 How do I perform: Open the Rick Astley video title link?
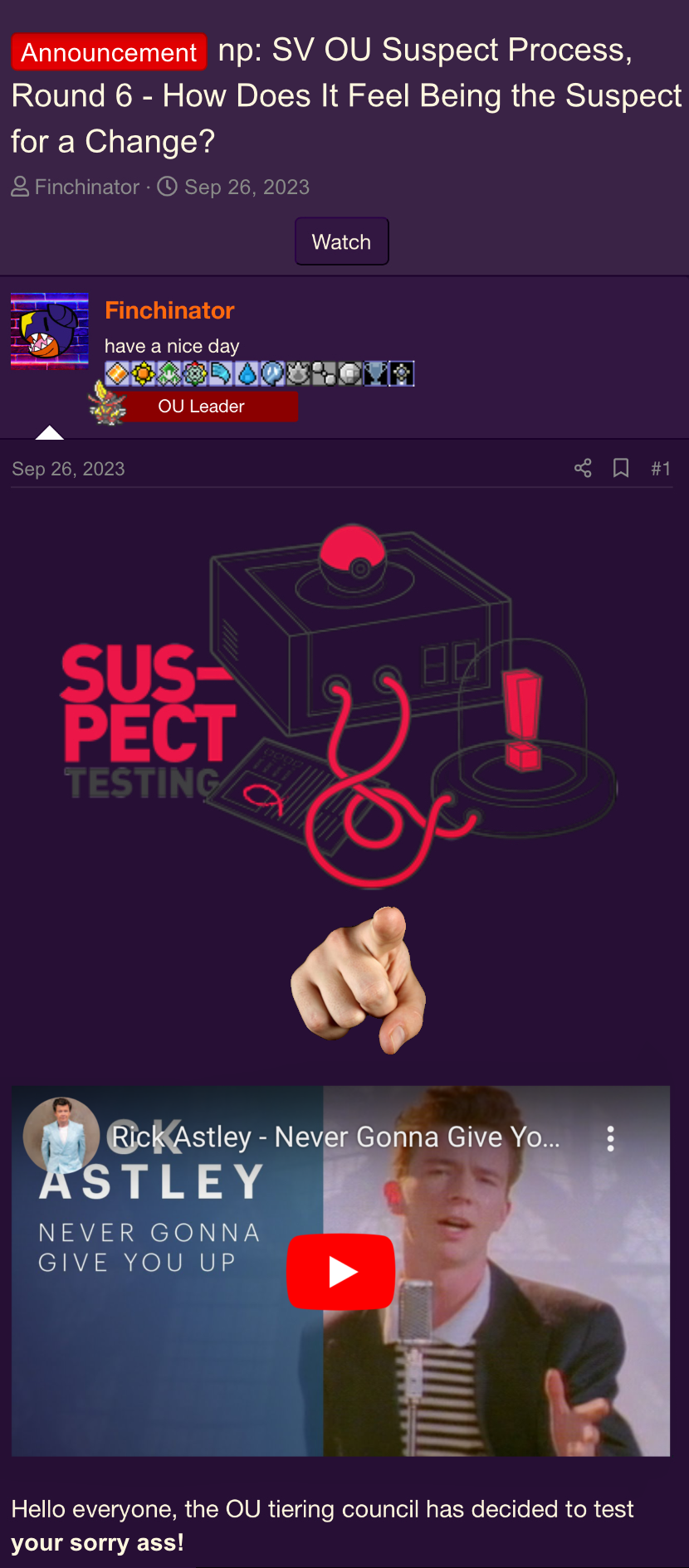335,1137
